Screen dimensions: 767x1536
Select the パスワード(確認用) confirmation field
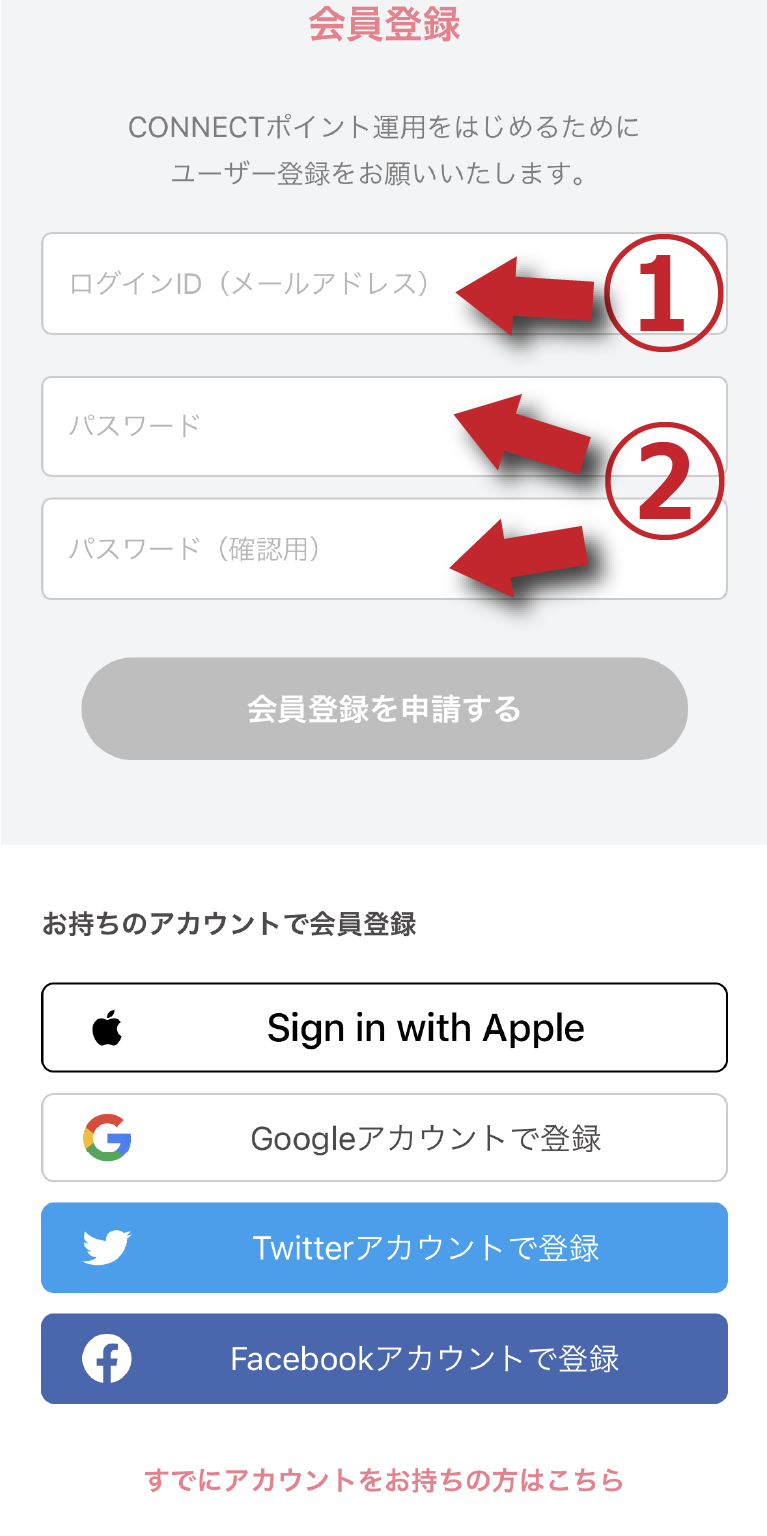pyautogui.click(x=384, y=549)
